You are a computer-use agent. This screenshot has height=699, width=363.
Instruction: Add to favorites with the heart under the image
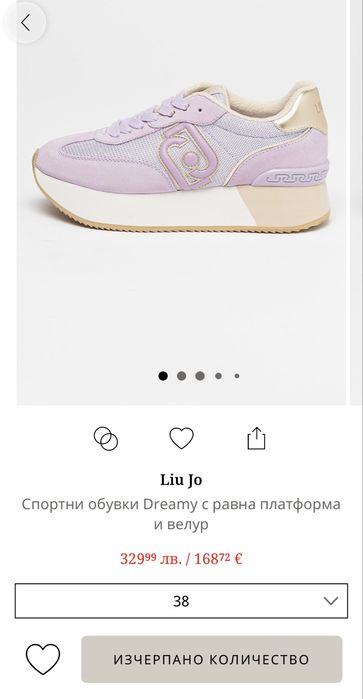pyautogui.click(x=182, y=438)
